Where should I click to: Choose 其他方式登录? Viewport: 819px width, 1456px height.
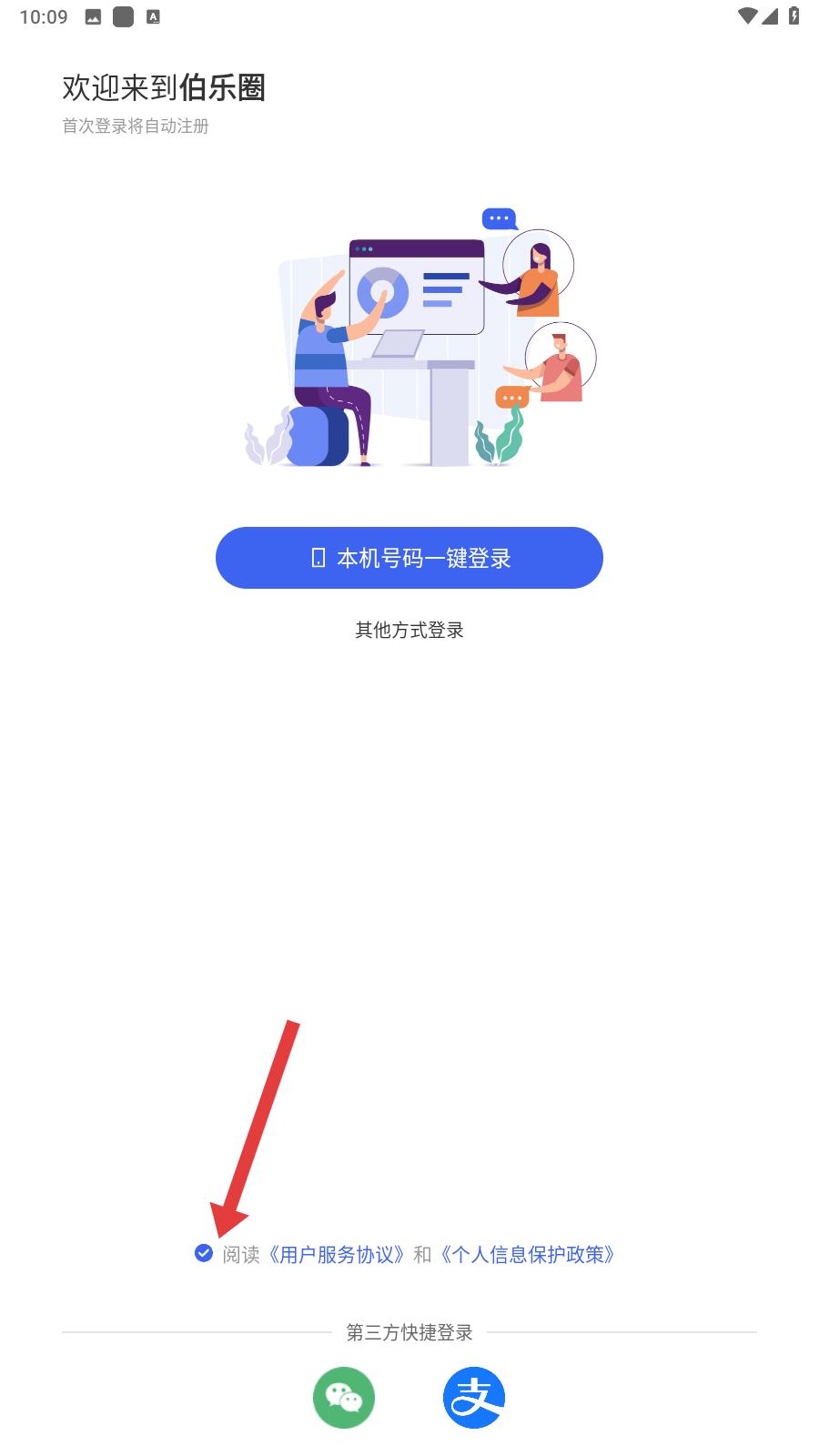pos(409,630)
